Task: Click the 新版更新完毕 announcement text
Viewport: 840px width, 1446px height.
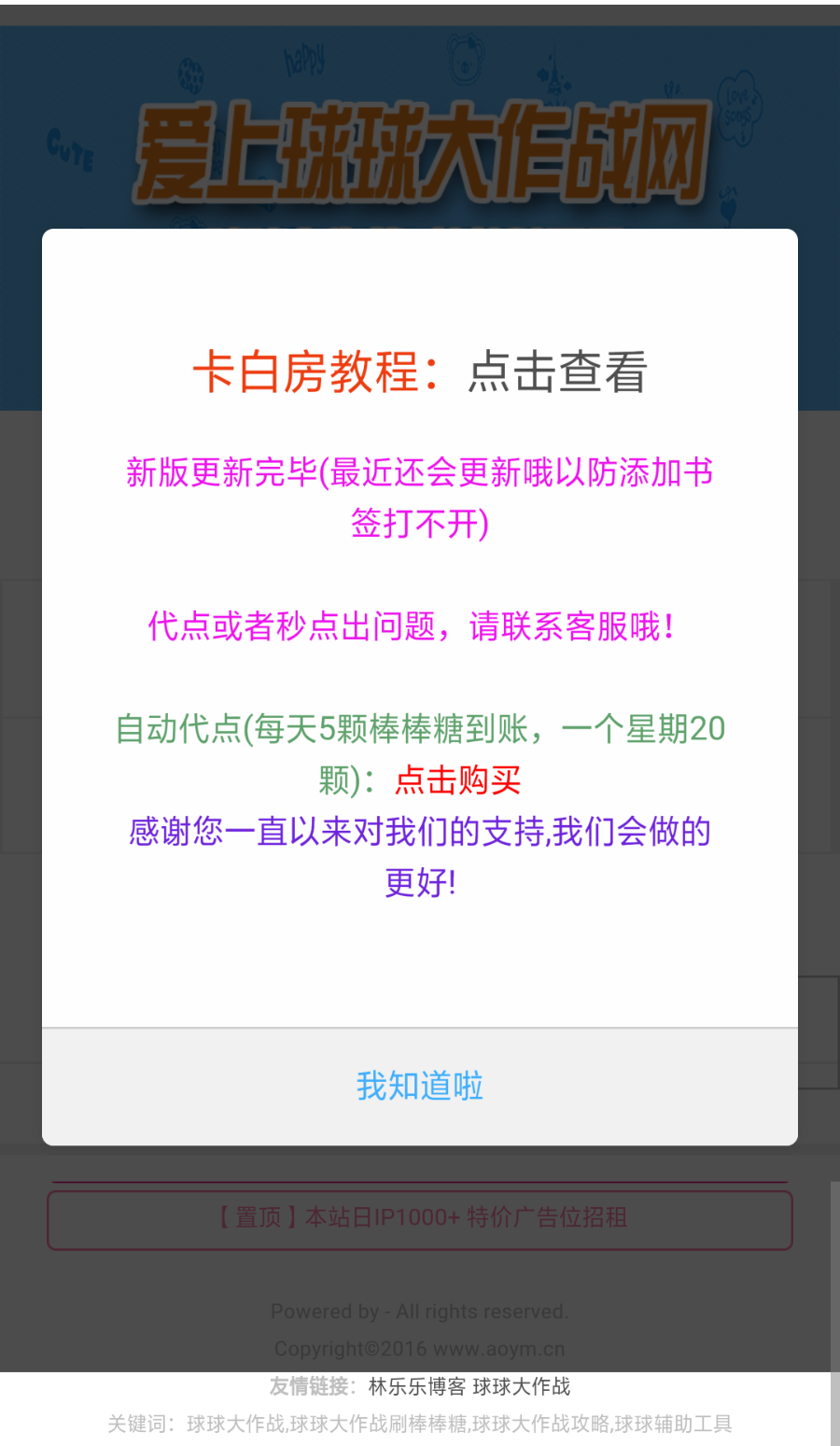Action: (419, 498)
